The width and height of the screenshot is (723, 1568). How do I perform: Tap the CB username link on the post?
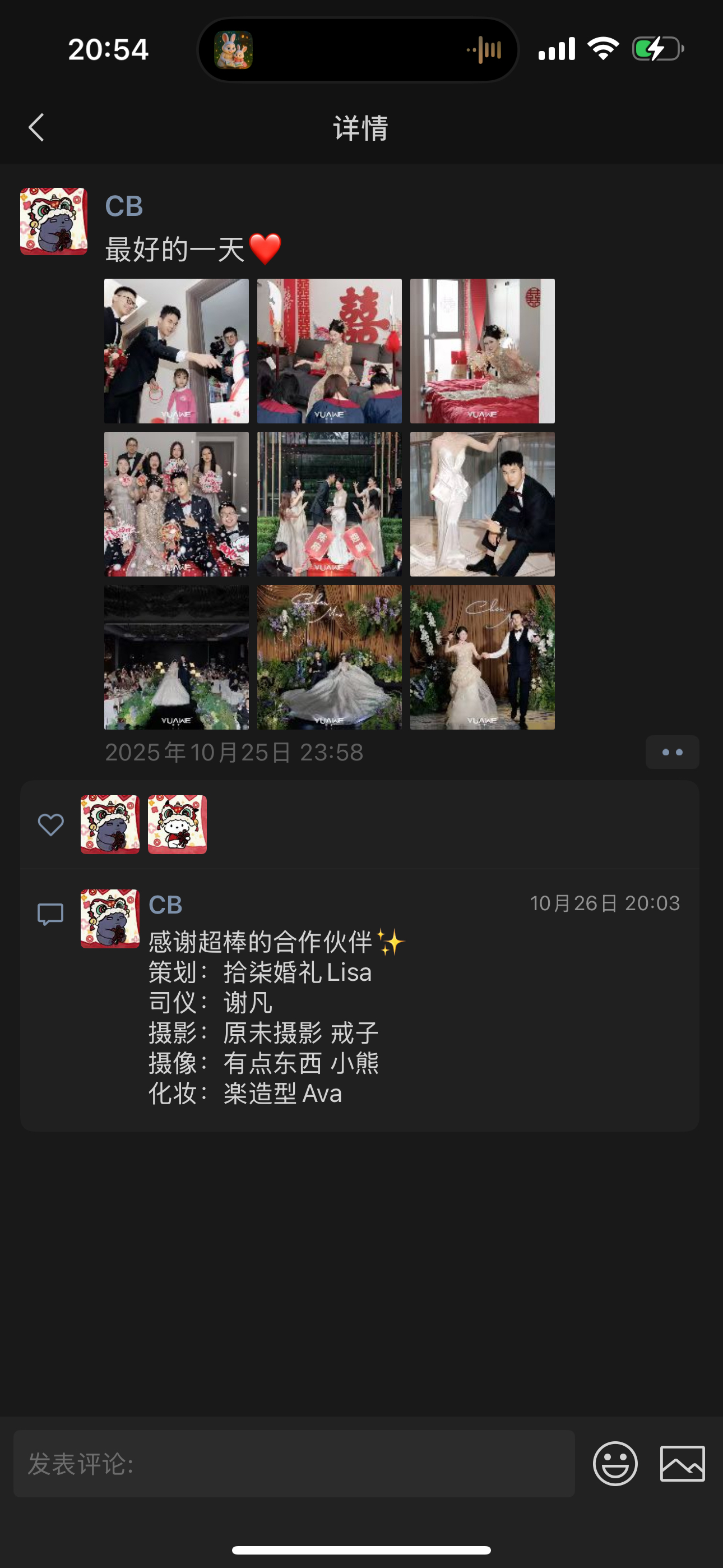[x=123, y=206]
